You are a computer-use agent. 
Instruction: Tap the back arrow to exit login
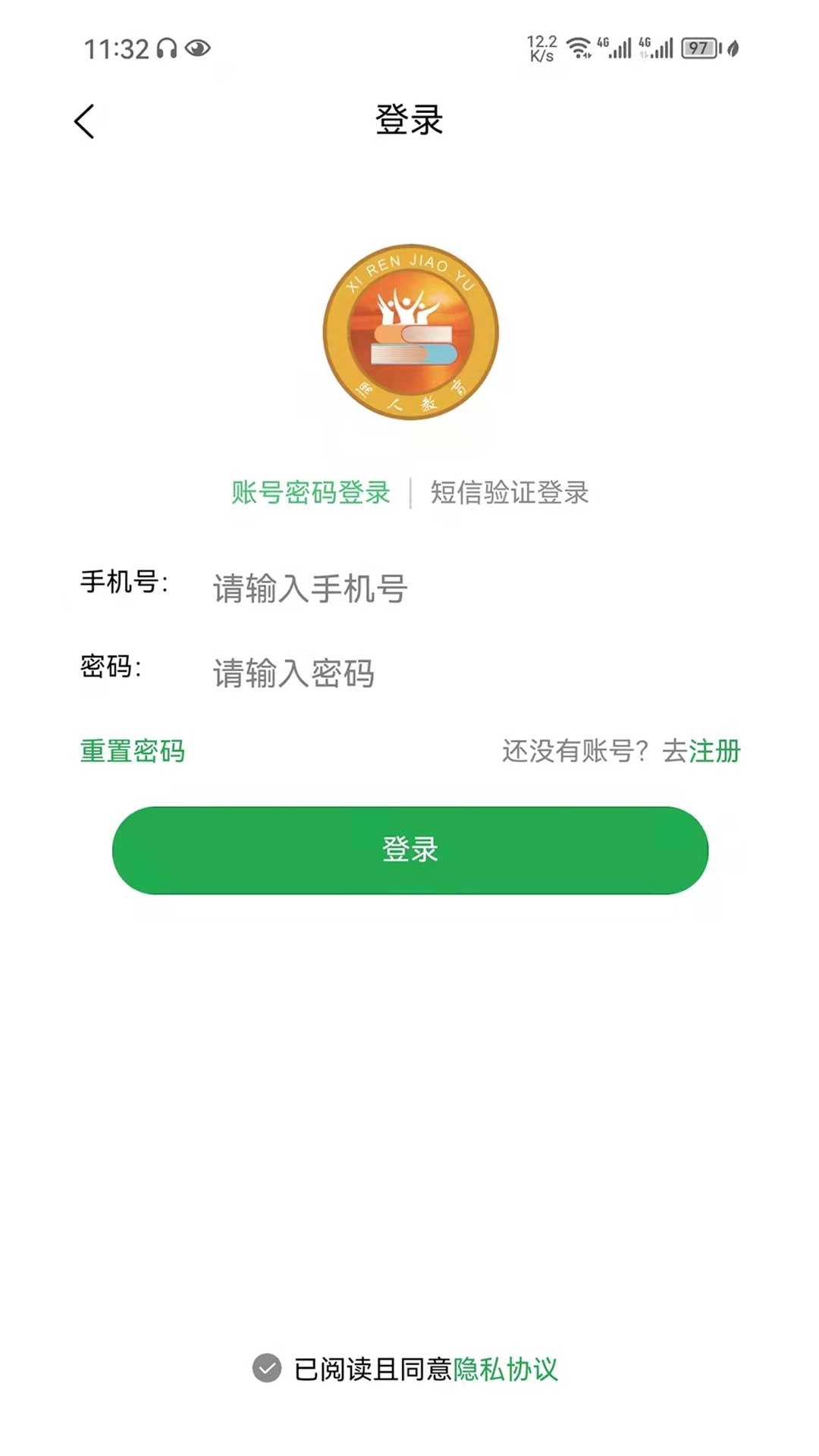pyautogui.click(x=85, y=120)
